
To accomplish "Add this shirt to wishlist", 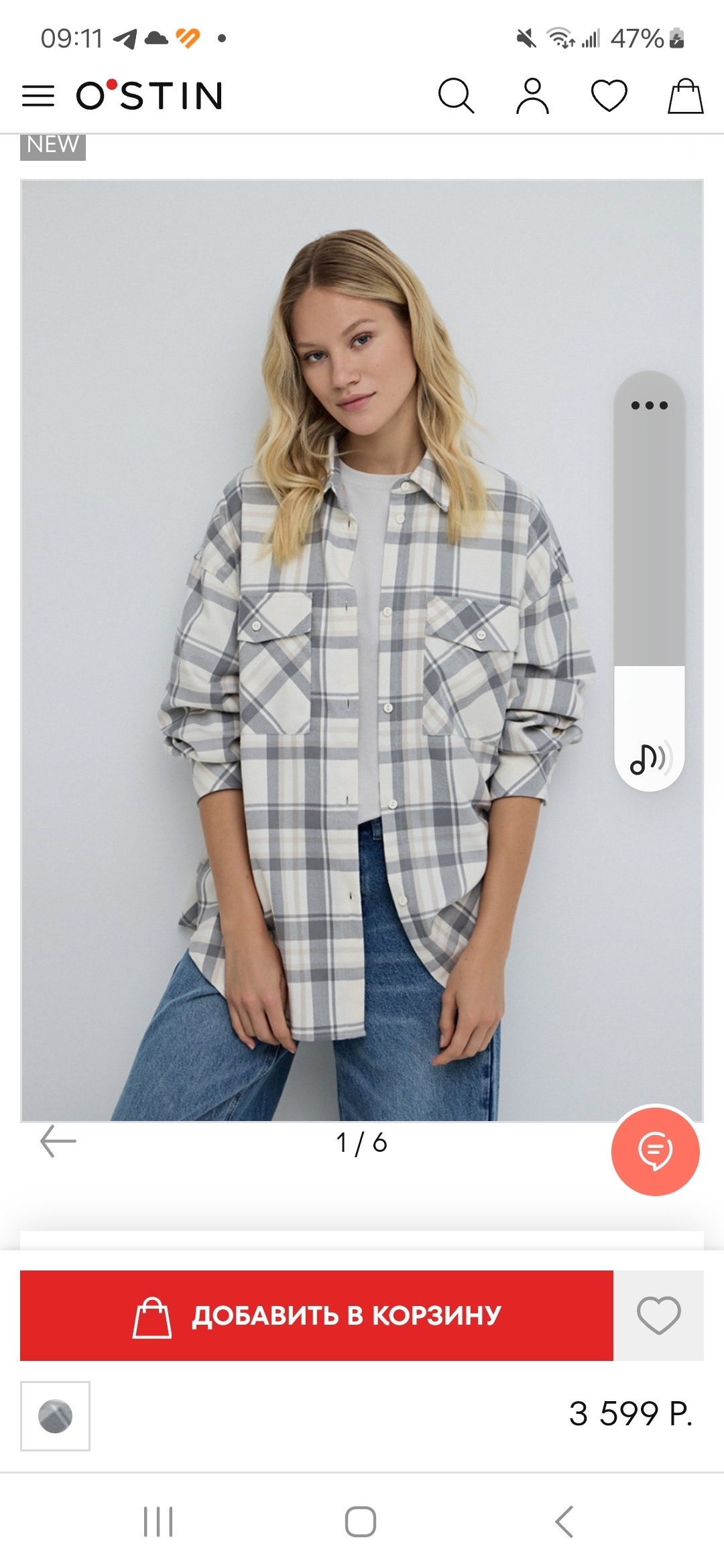I will (658, 1315).
